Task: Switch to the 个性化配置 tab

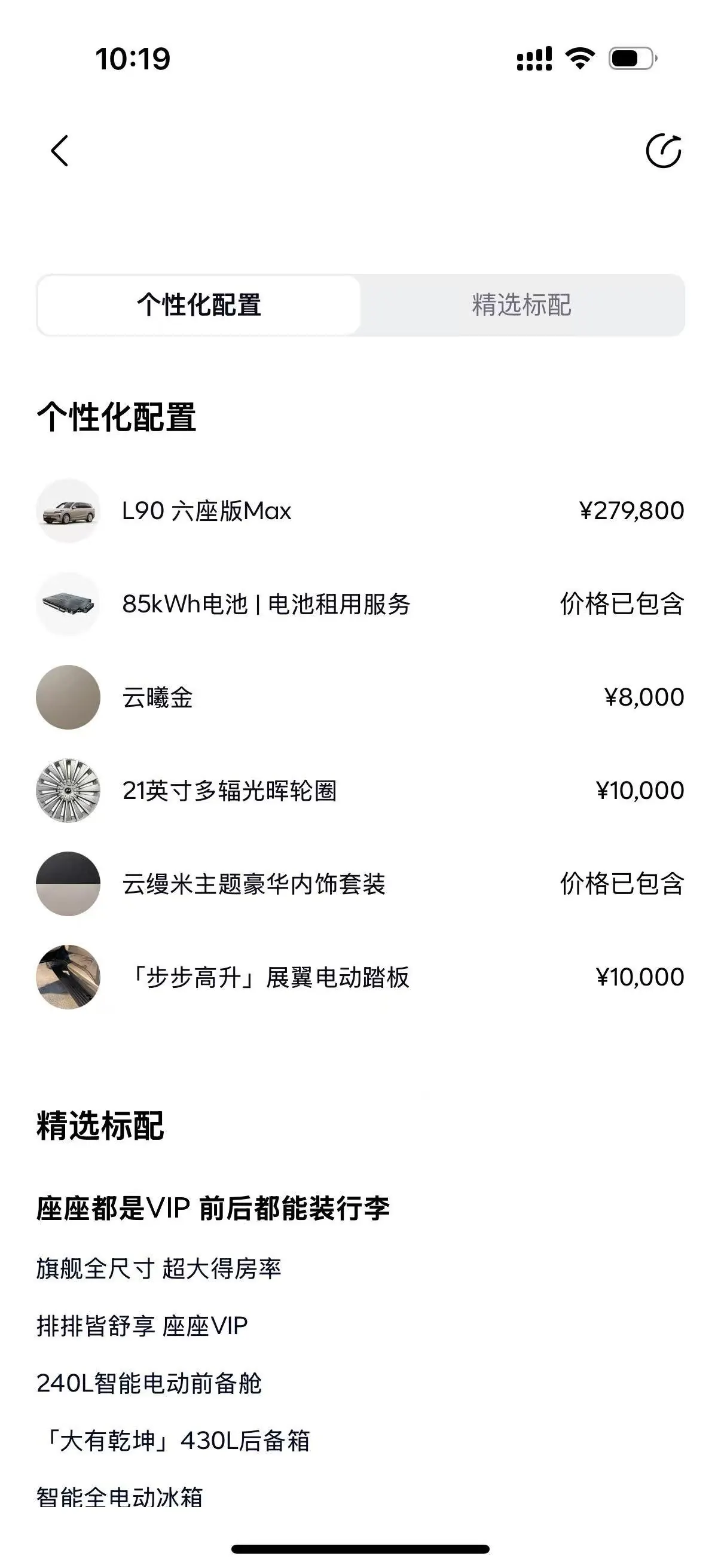Action: [x=199, y=305]
